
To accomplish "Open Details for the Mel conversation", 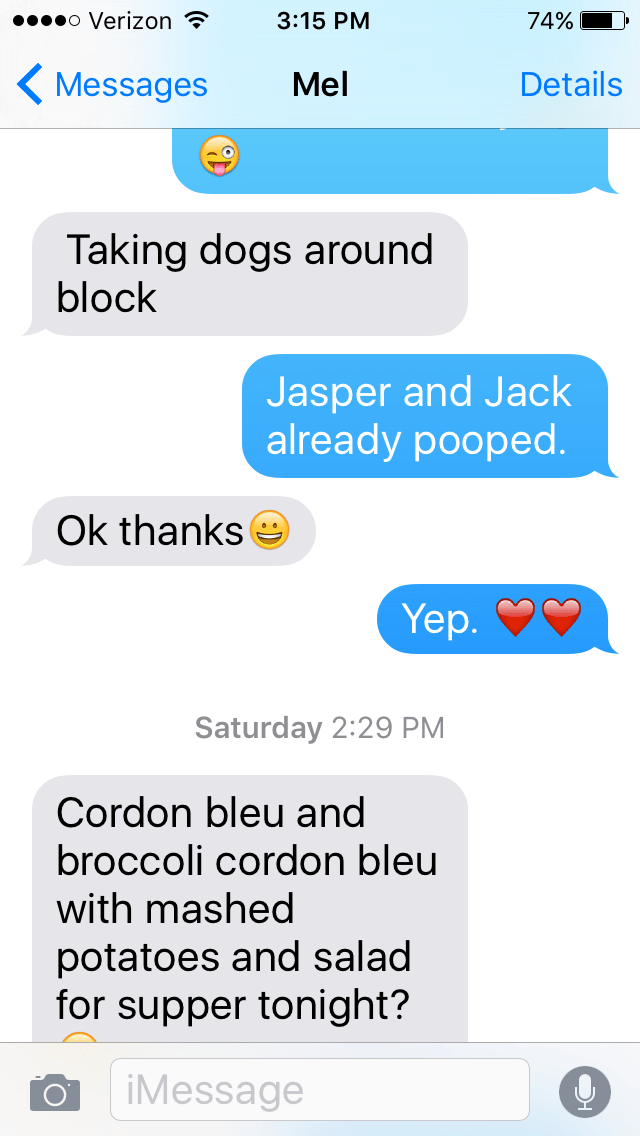I will click(570, 85).
